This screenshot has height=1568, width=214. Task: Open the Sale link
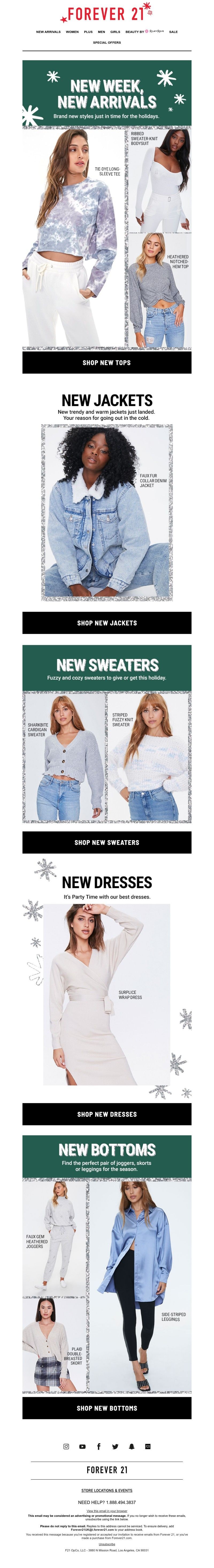pyautogui.click(x=173, y=32)
